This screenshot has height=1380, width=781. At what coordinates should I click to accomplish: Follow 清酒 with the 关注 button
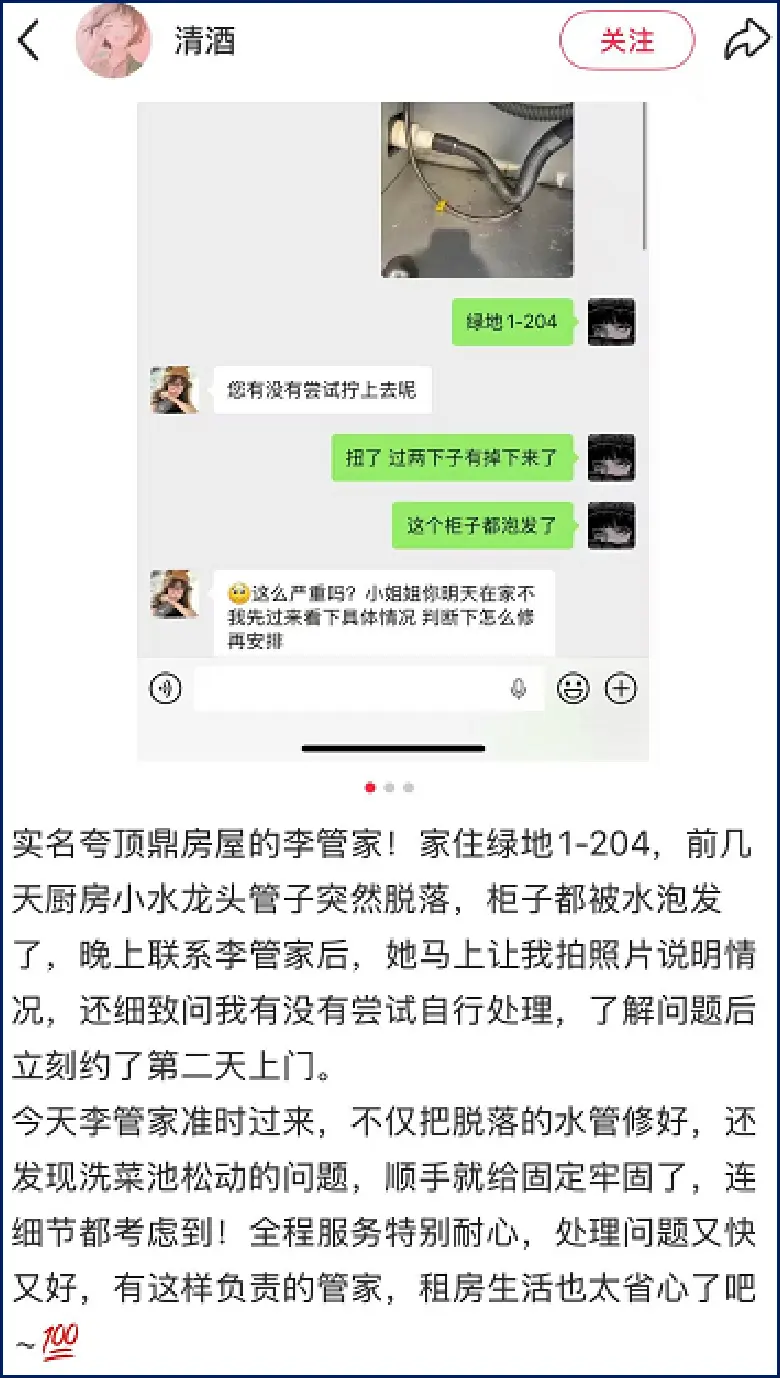627,41
